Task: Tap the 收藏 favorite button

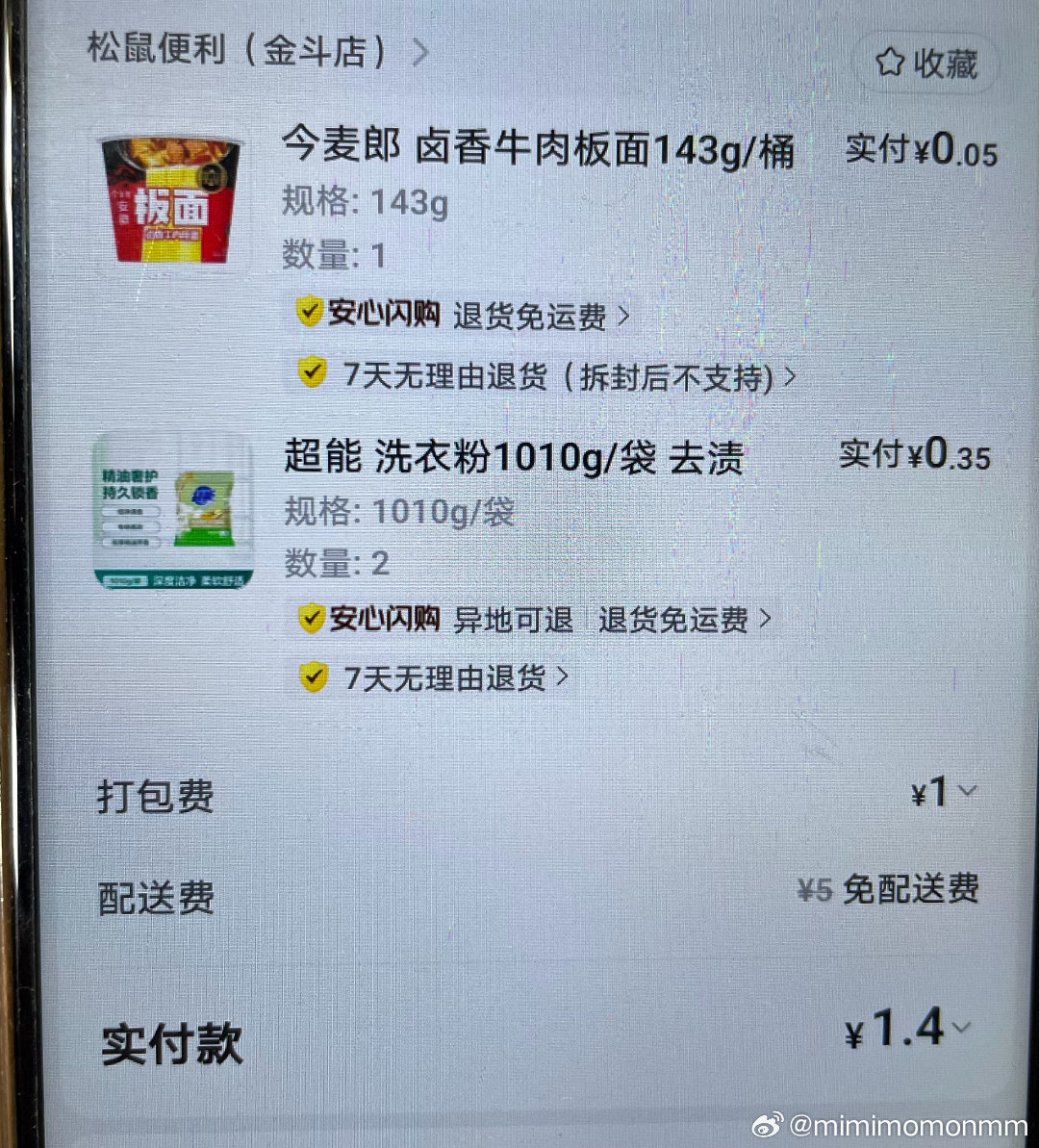Action: point(925,64)
